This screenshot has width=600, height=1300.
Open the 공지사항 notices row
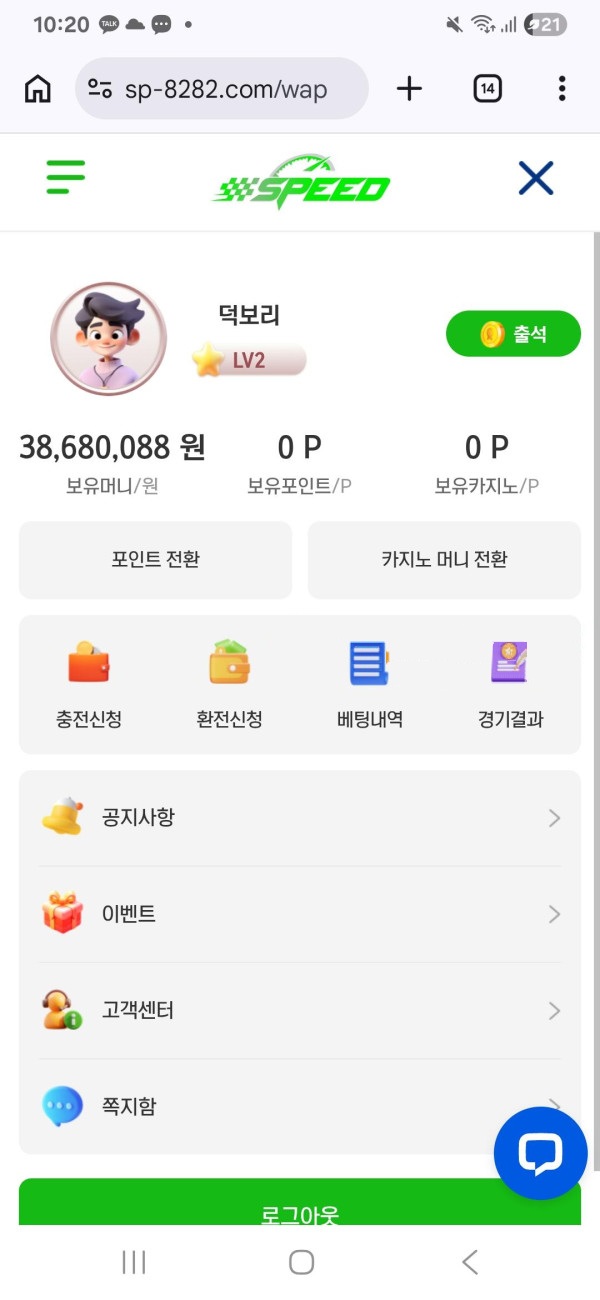tap(300, 818)
